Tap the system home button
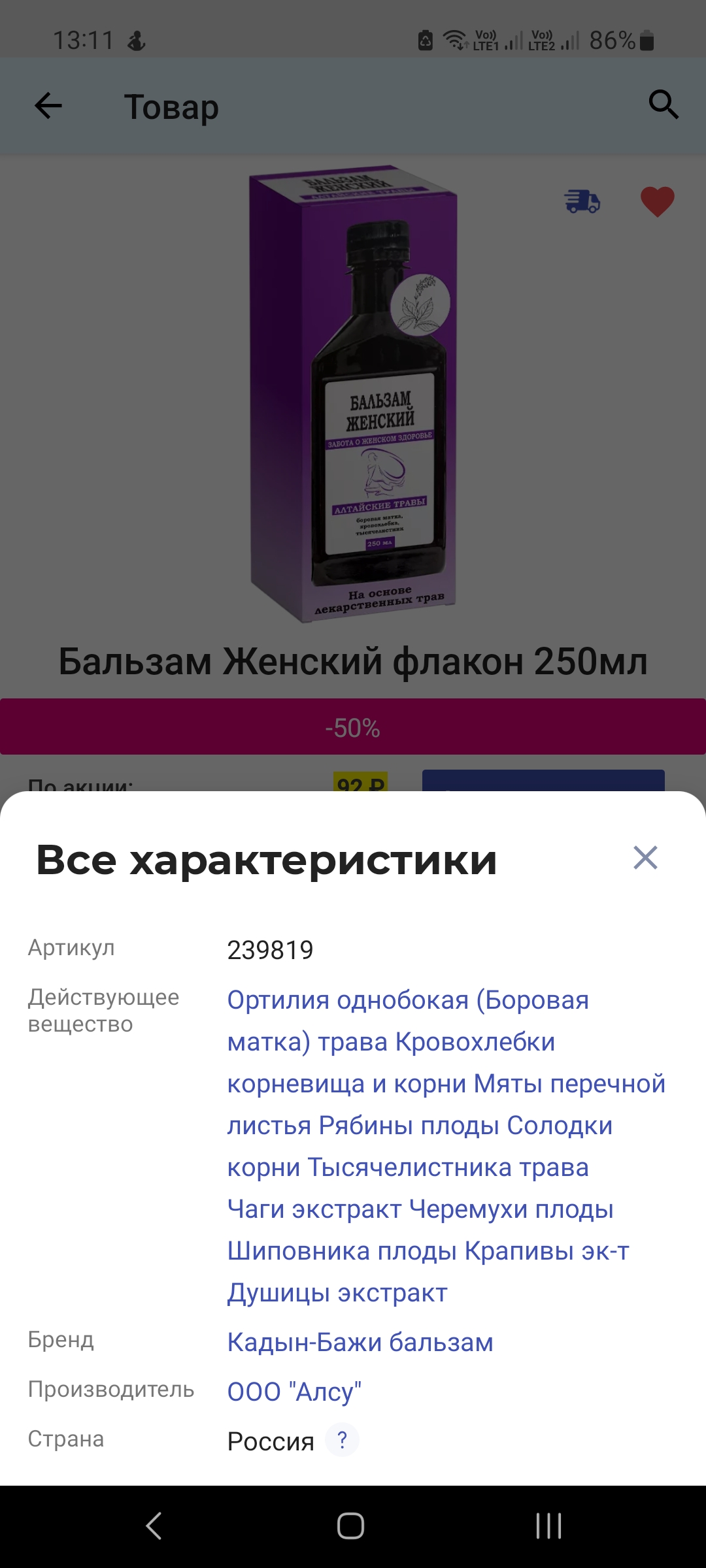 coord(351,1526)
